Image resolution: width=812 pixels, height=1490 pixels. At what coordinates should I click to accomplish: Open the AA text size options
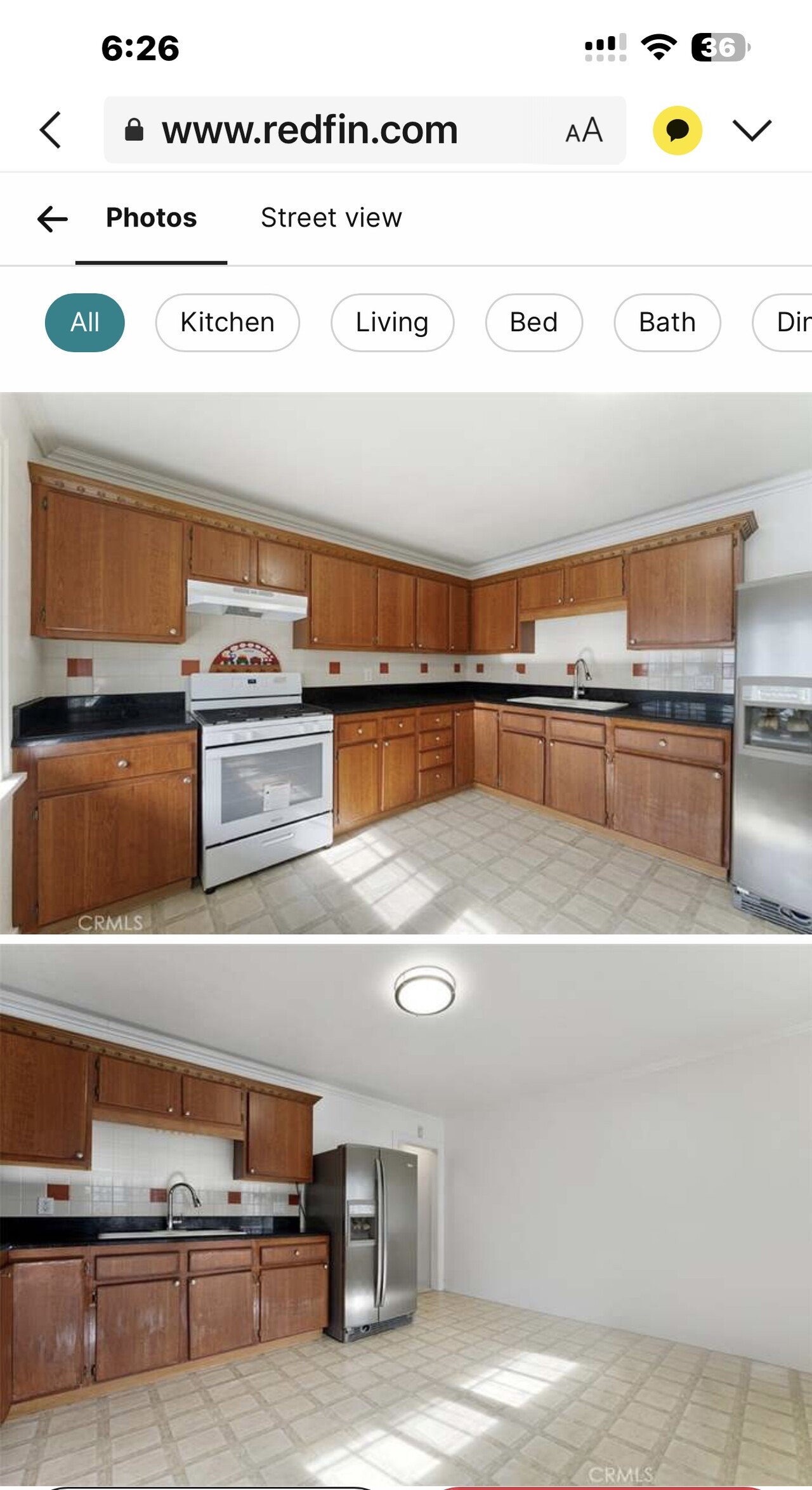click(584, 130)
